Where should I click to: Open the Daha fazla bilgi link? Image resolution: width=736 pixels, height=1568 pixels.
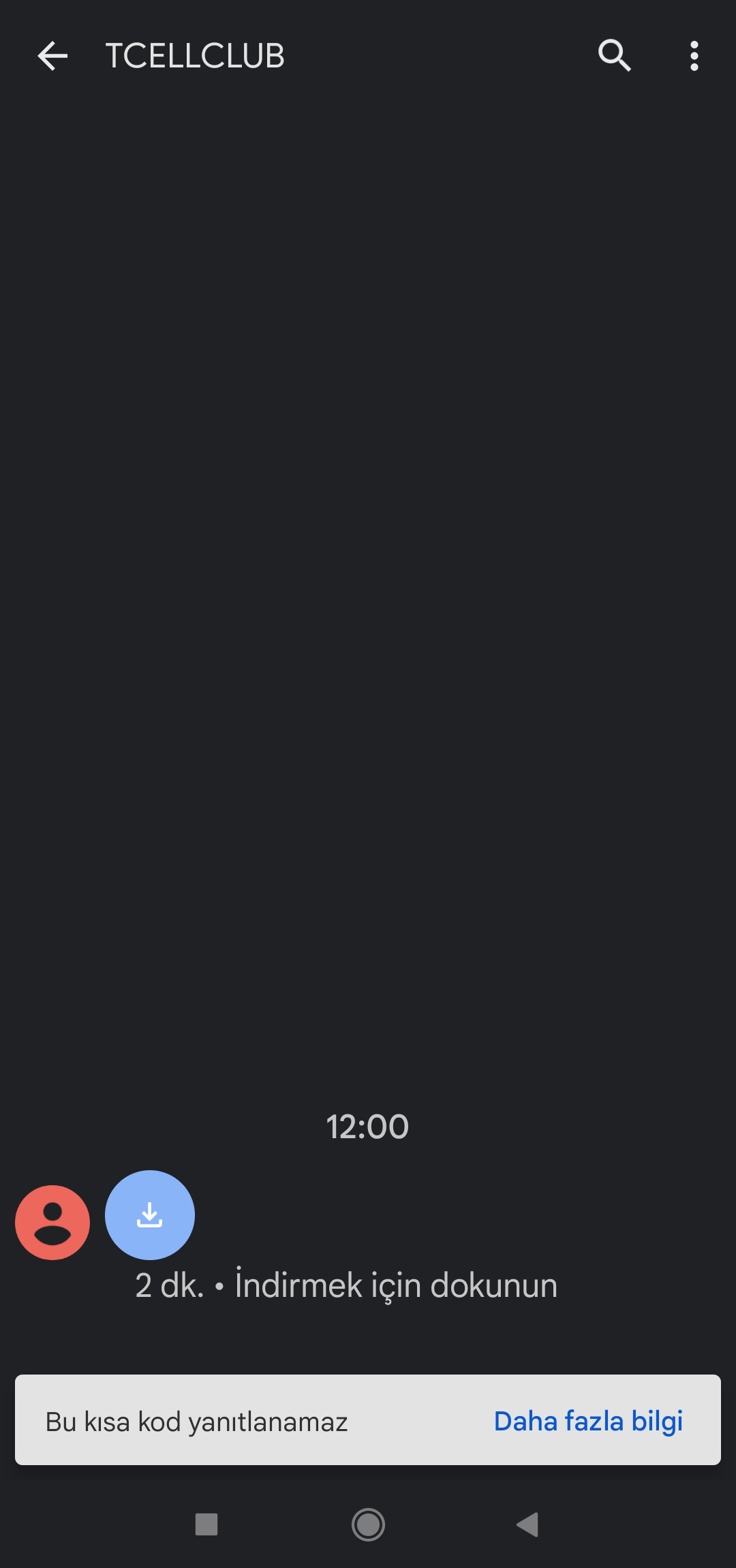[588, 1421]
